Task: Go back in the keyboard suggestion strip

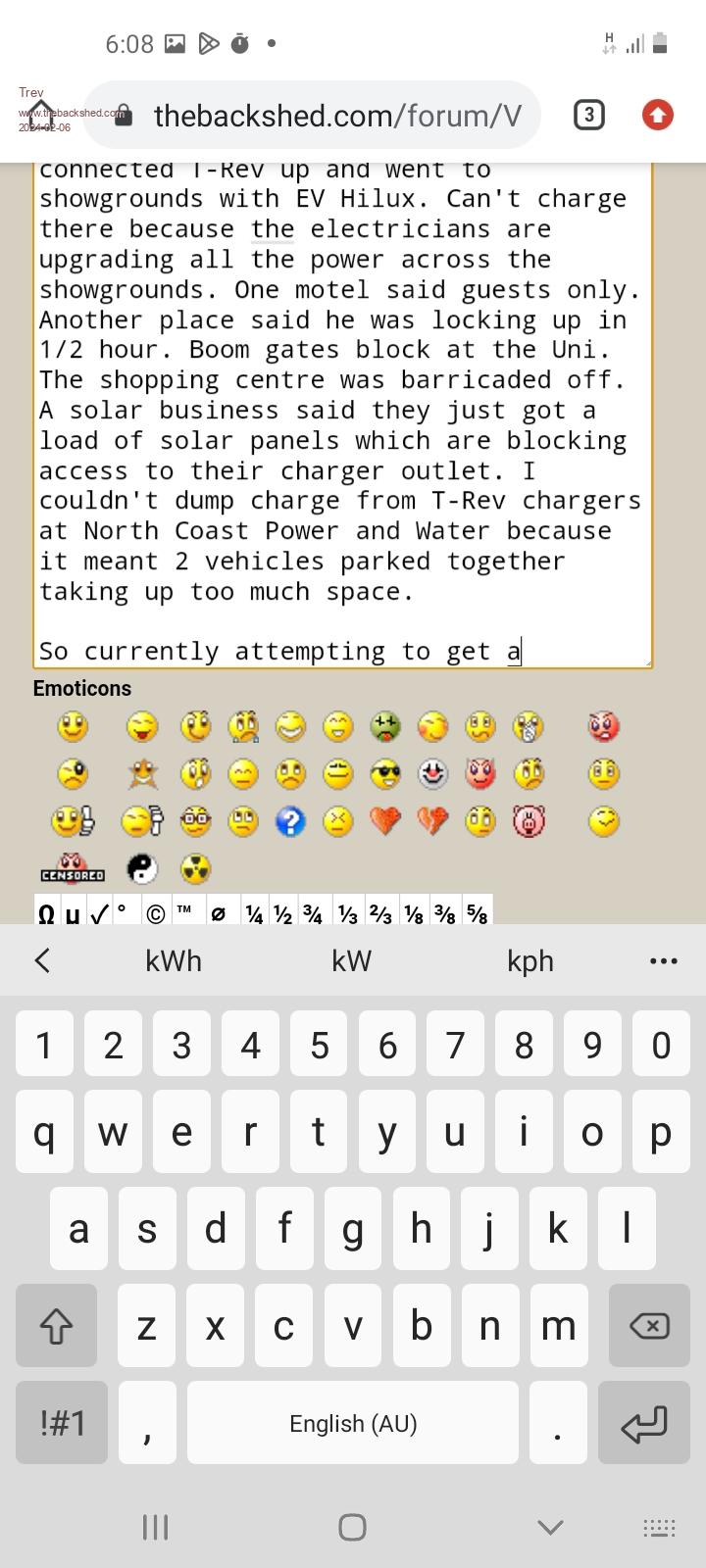Action: tap(42, 960)
